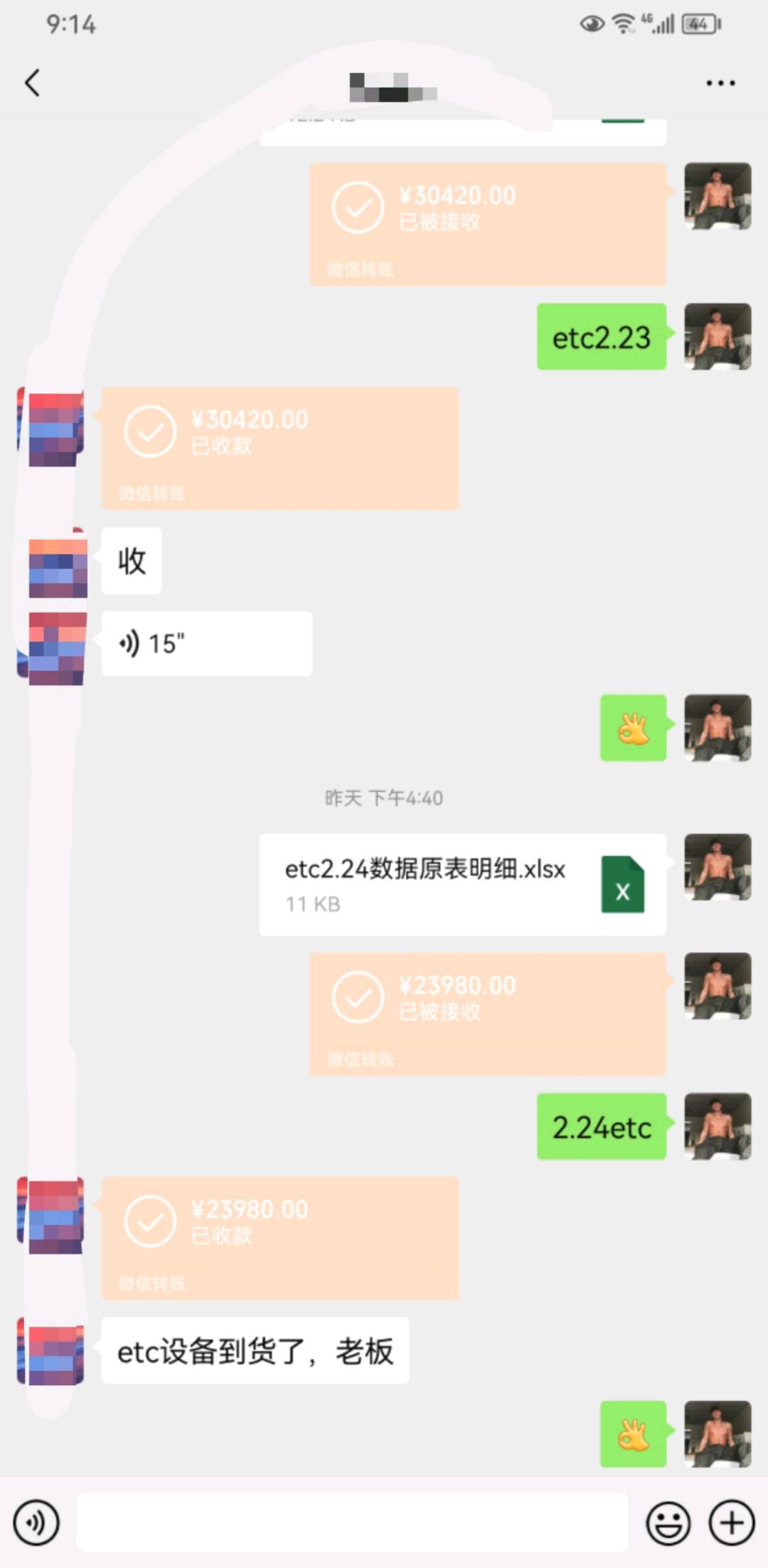Image resolution: width=768 pixels, height=1568 pixels.
Task: Open your avatar next to etc2.23
Action: 718,337
